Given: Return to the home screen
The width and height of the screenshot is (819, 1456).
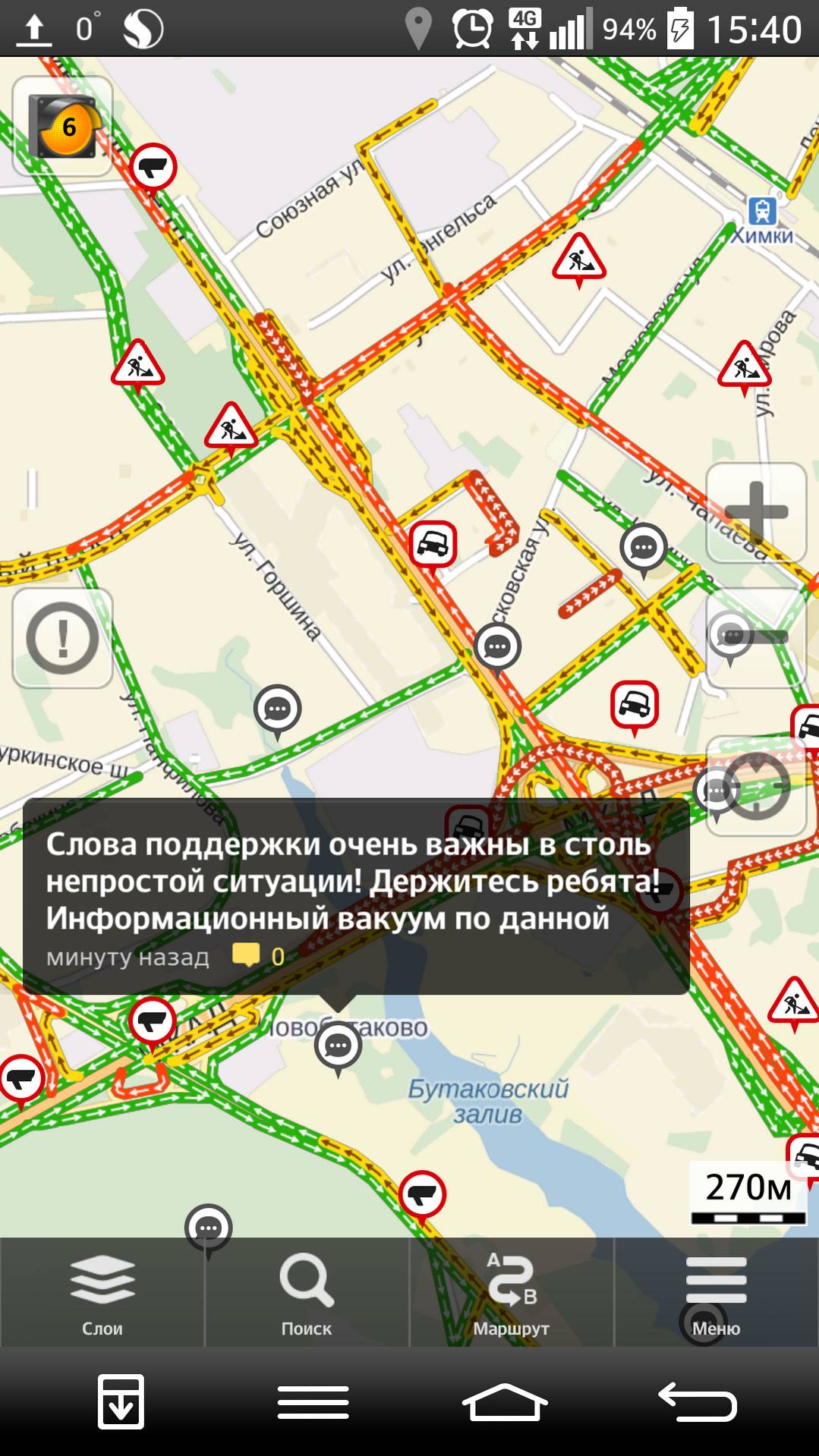Looking at the screenshot, I should [504, 1401].
